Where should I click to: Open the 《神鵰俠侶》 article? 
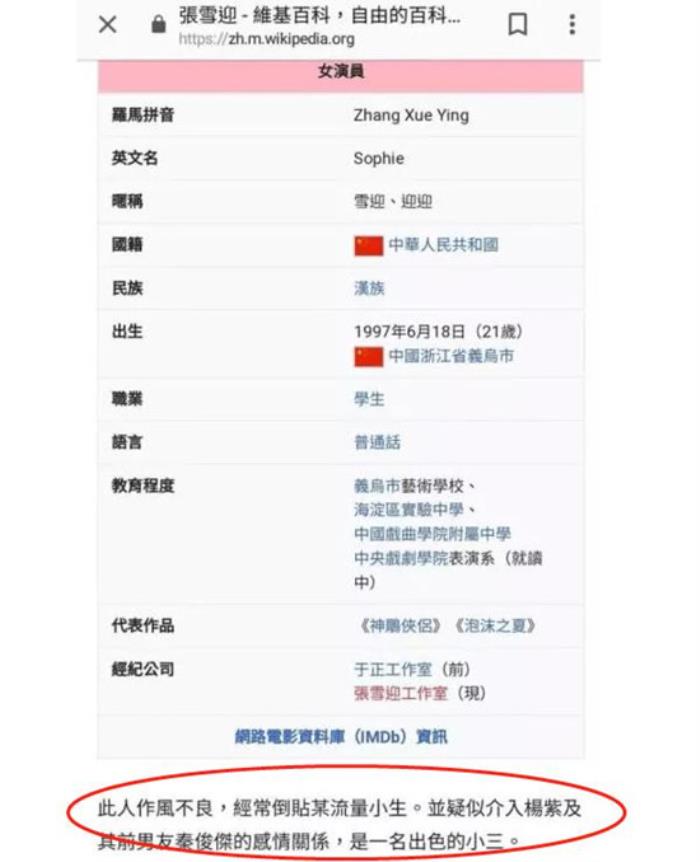(x=400, y=626)
